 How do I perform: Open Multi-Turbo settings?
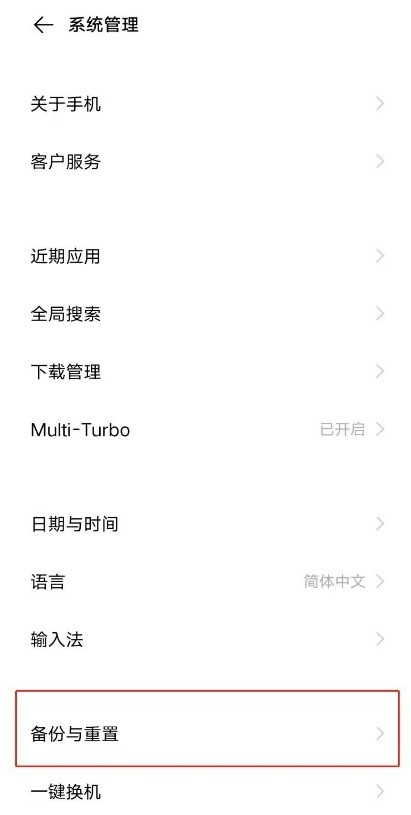pyautogui.click(x=206, y=429)
